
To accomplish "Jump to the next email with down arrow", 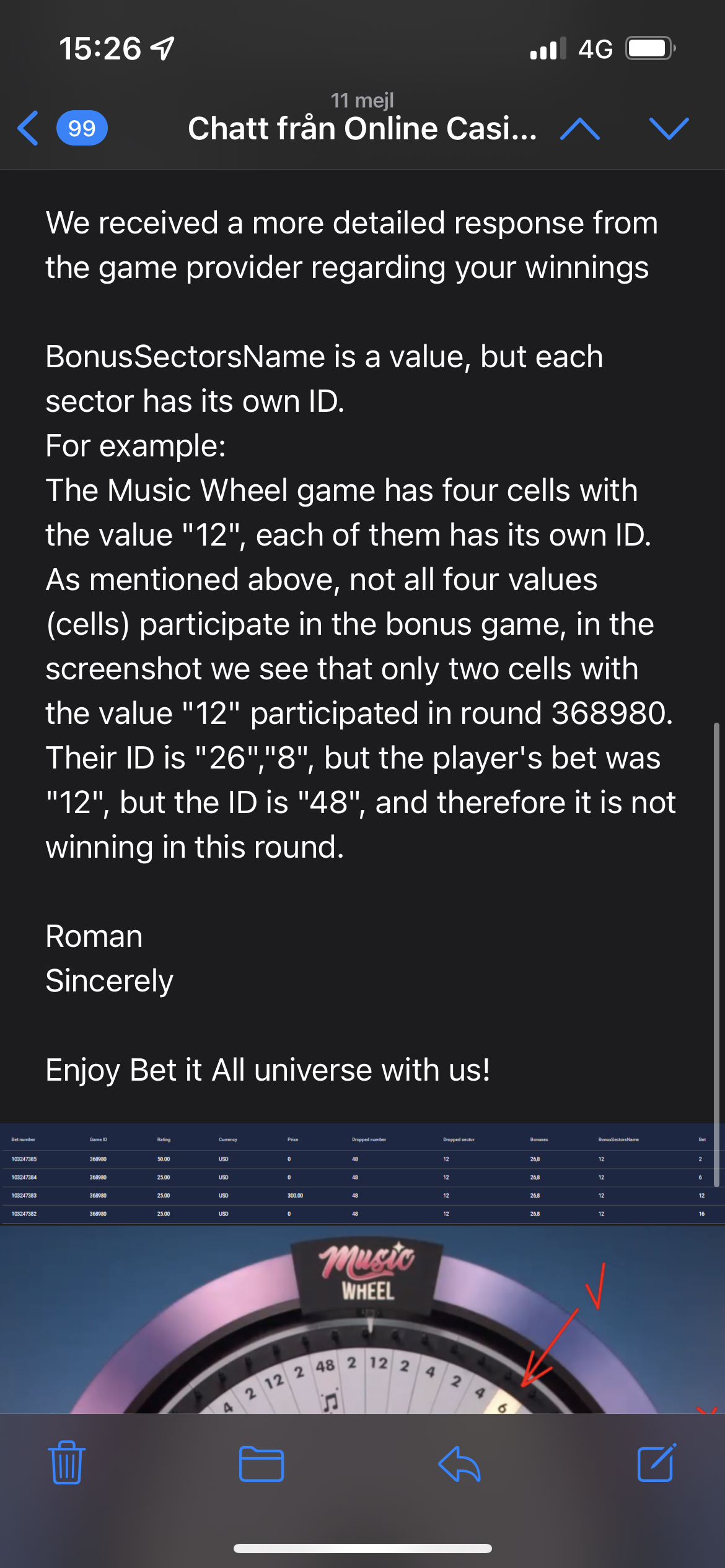I will pos(669,129).
